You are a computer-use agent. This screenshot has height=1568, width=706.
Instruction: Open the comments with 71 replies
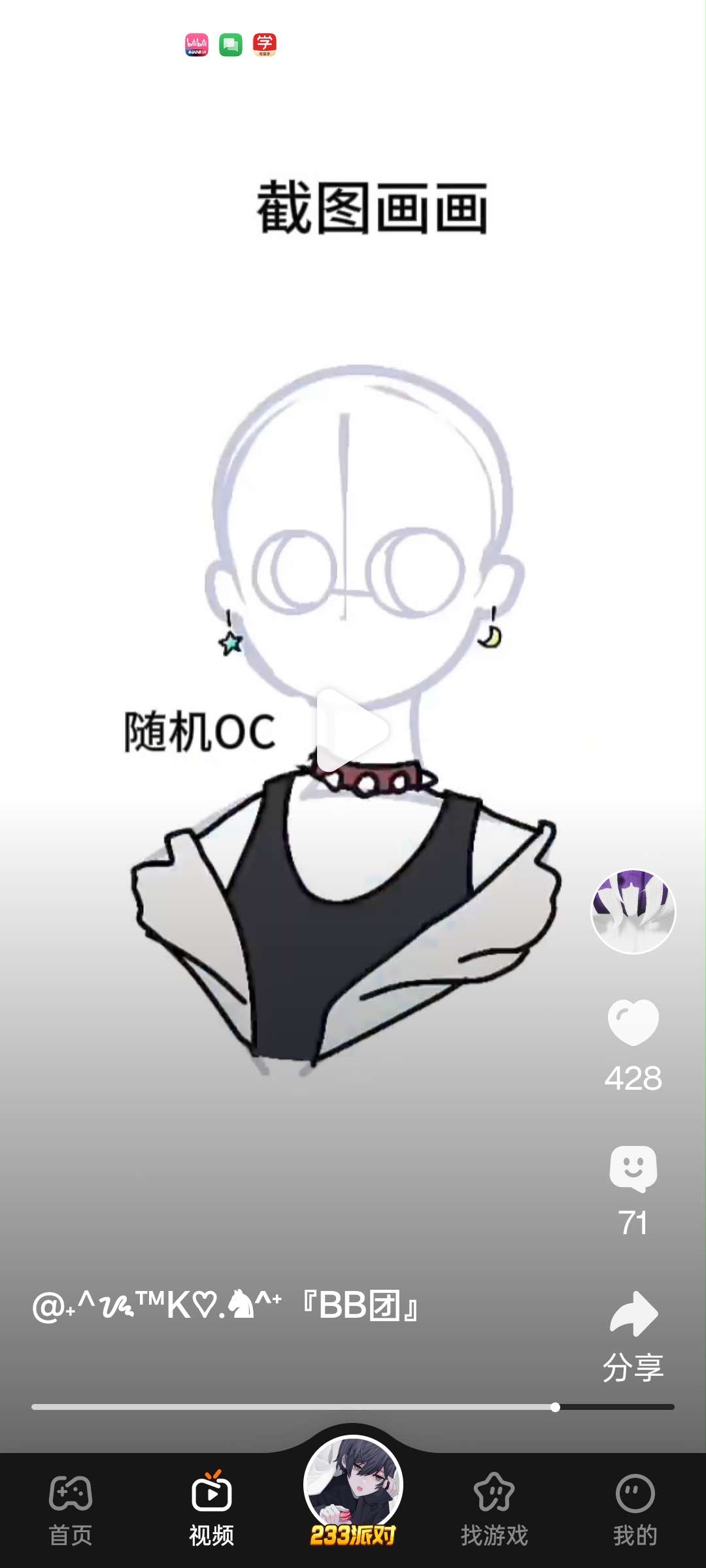pos(633,1168)
